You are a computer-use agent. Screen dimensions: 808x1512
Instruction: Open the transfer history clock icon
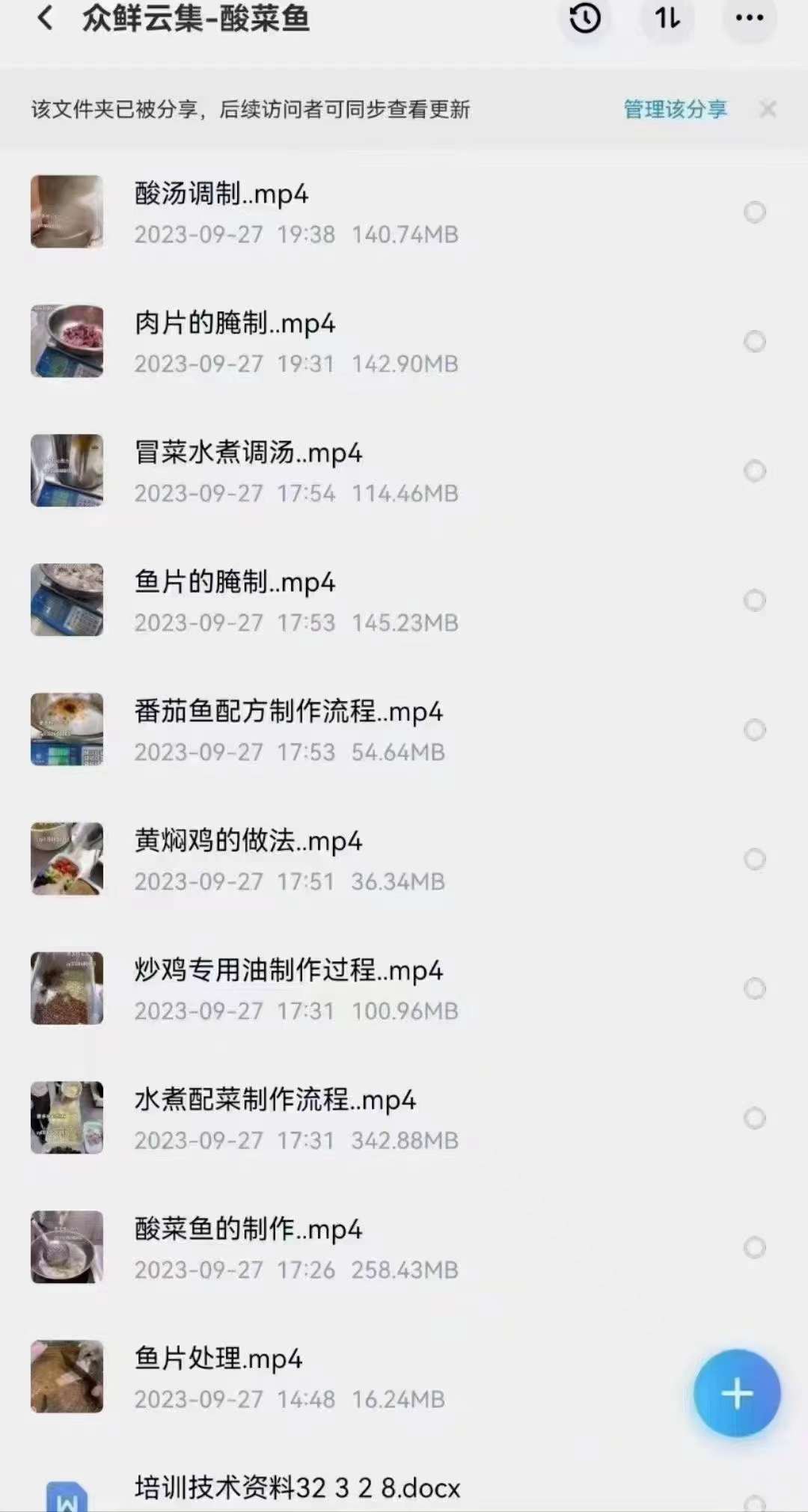[585, 18]
